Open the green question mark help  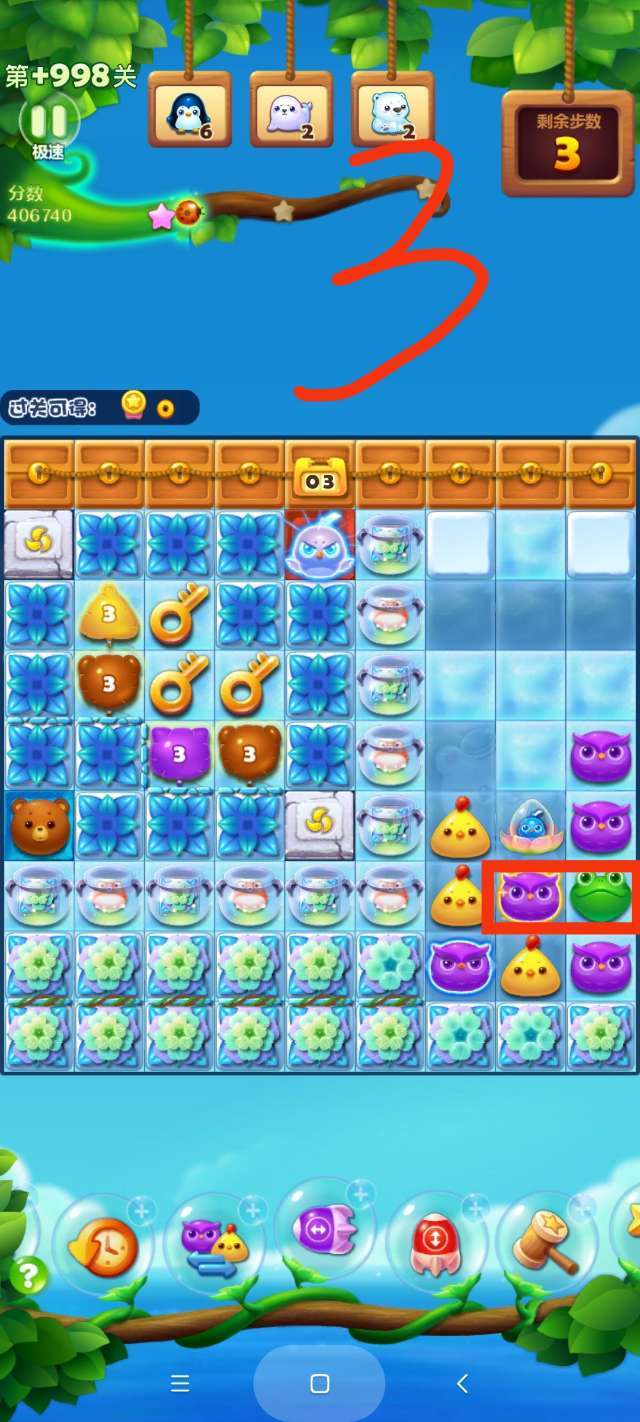[29, 1275]
